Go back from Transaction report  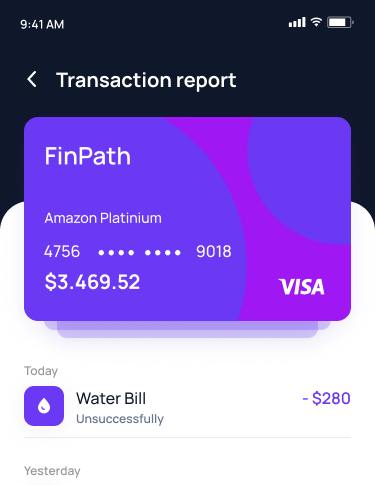tap(32, 80)
